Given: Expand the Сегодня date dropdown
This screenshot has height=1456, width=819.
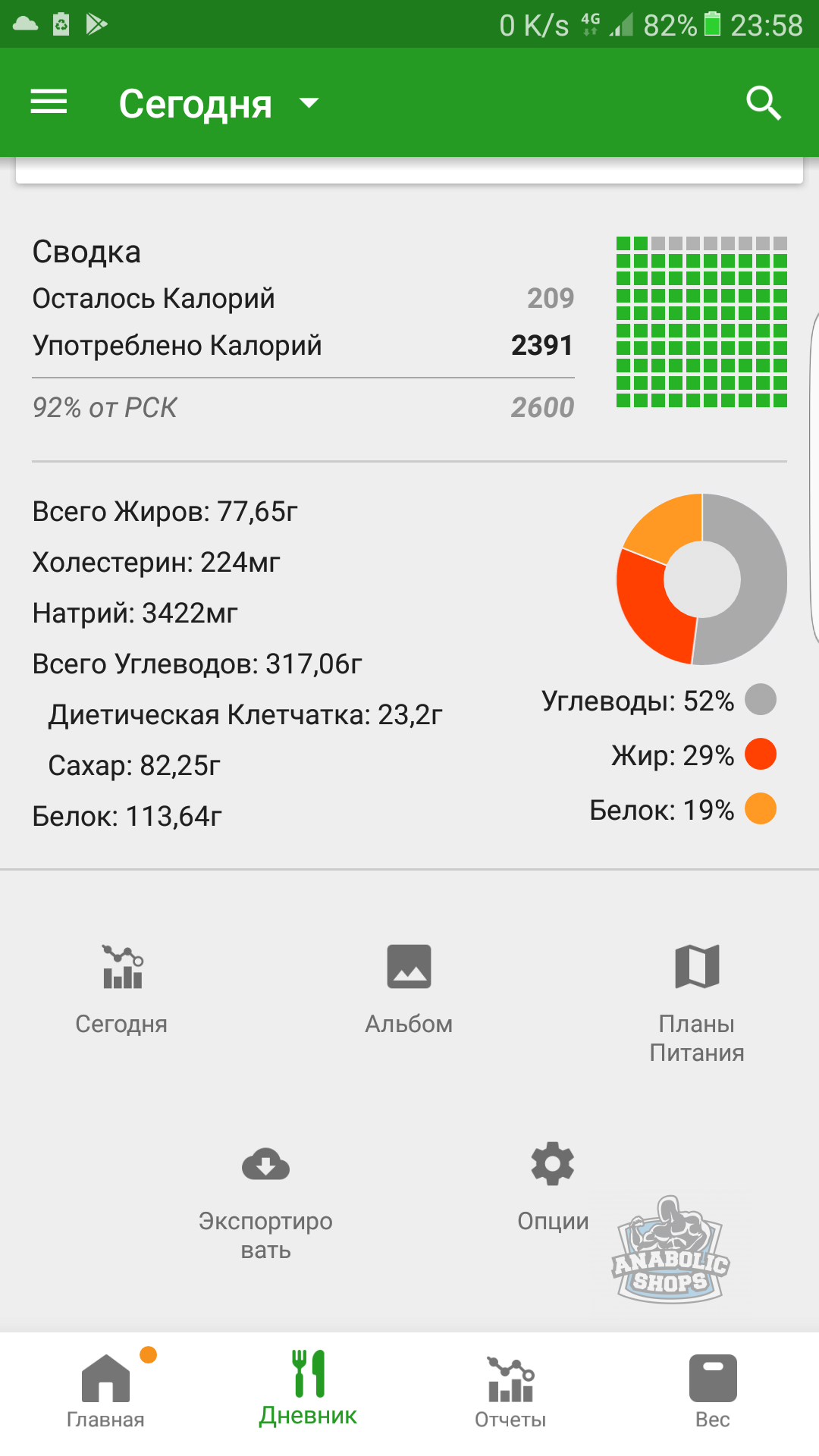Looking at the screenshot, I should pyautogui.click(x=218, y=104).
